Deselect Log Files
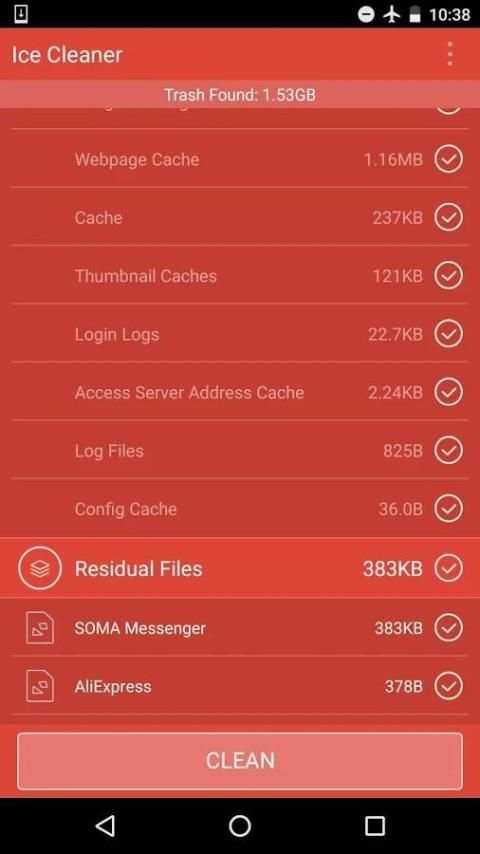480x854 pixels. [x=448, y=450]
